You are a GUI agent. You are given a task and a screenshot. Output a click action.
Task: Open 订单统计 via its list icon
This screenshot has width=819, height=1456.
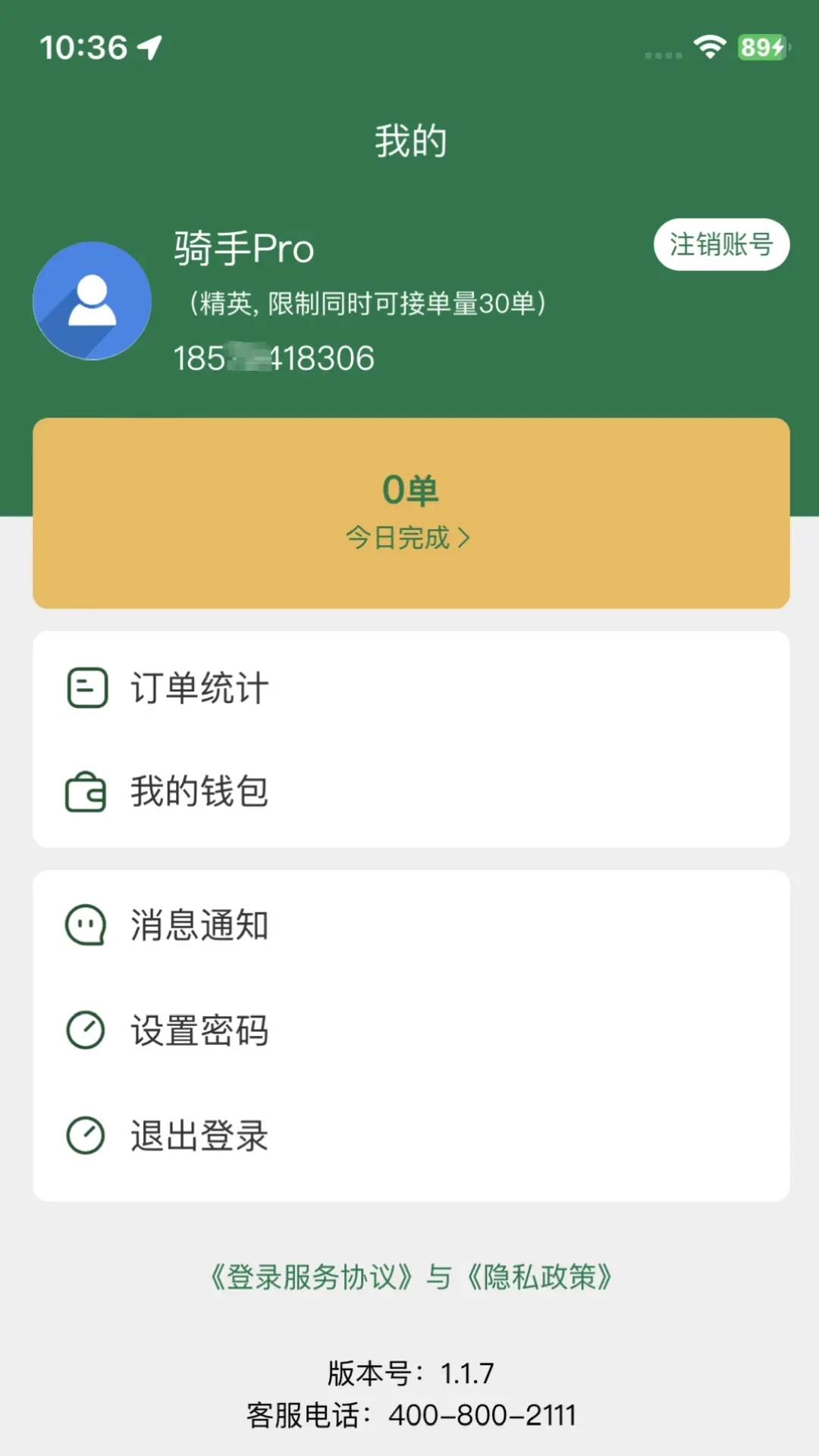pyautogui.click(x=86, y=686)
